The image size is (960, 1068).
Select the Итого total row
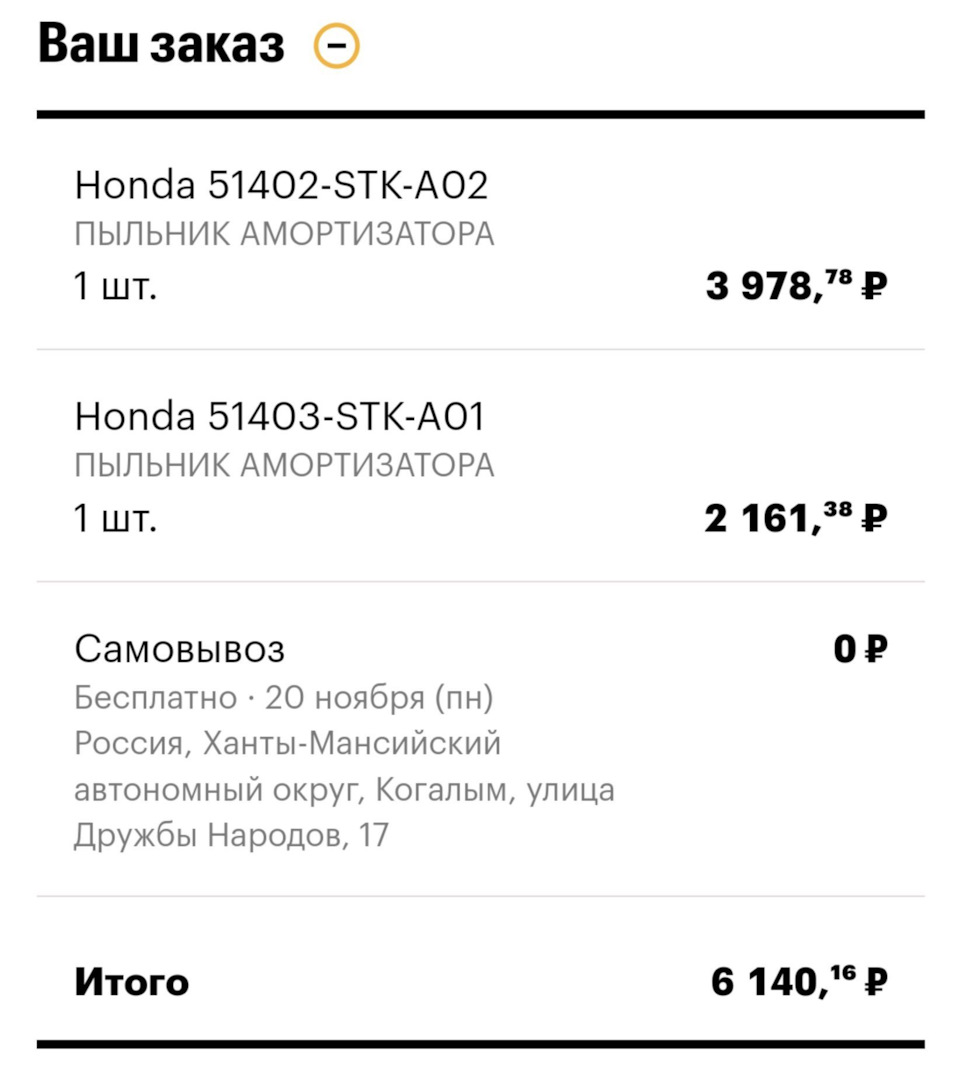(x=130, y=981)
